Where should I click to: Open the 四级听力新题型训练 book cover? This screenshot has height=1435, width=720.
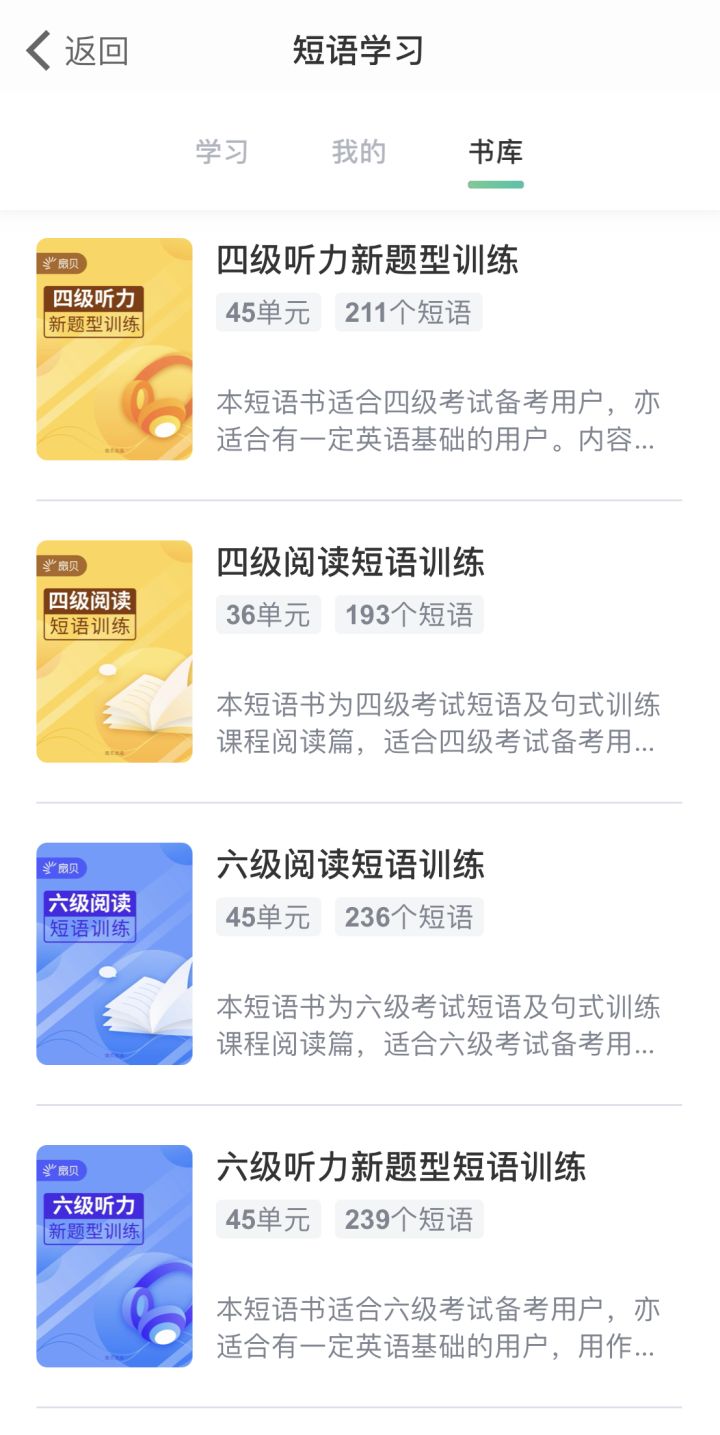[114, 349]
